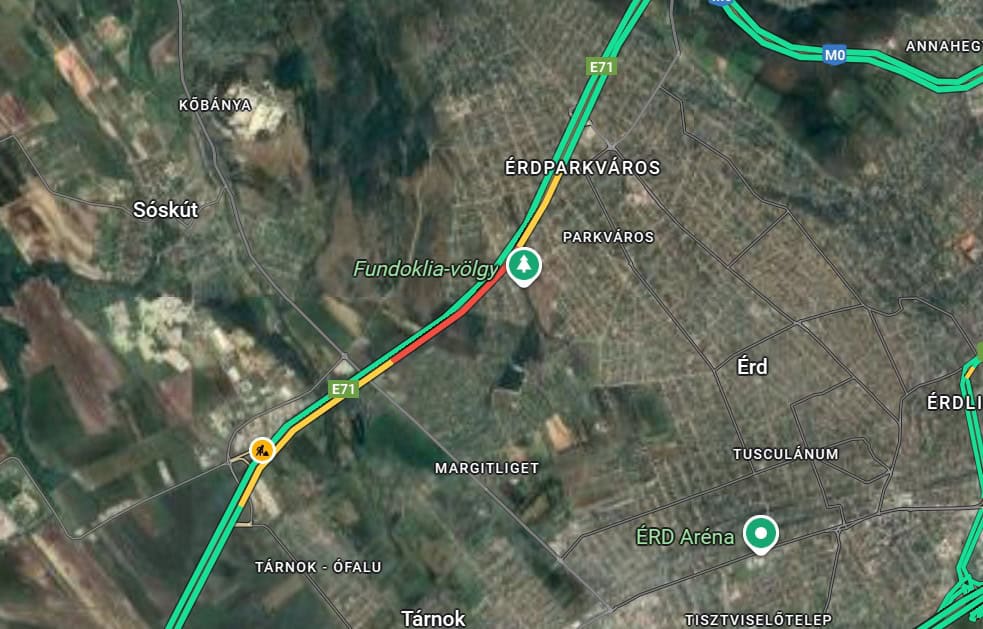Tap the roadwork incident icon on E71

pos(262,450)
